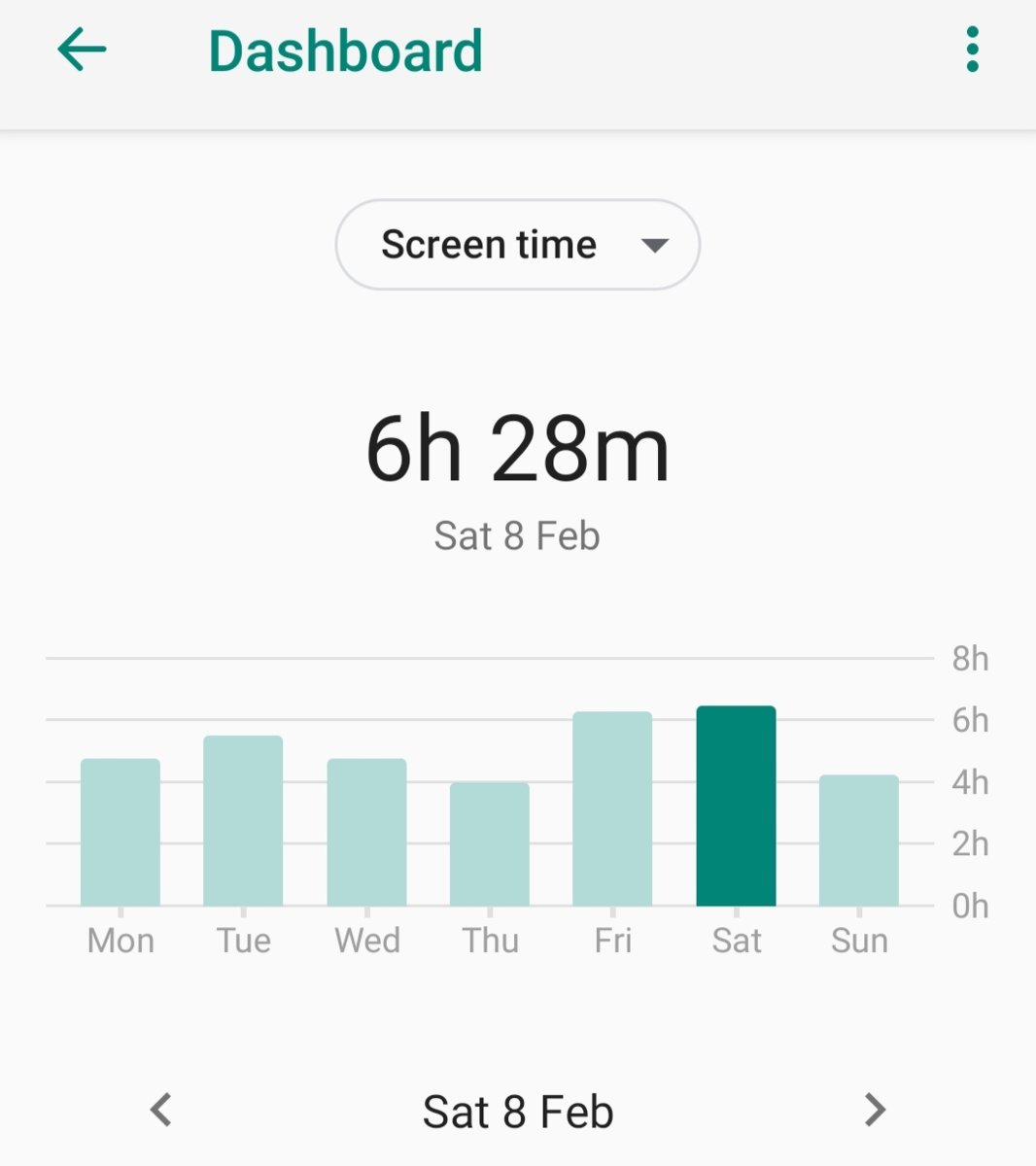Screen dimensions: 1036x1166
Task: Go back from Dashboard
Action: coord(82,50)
